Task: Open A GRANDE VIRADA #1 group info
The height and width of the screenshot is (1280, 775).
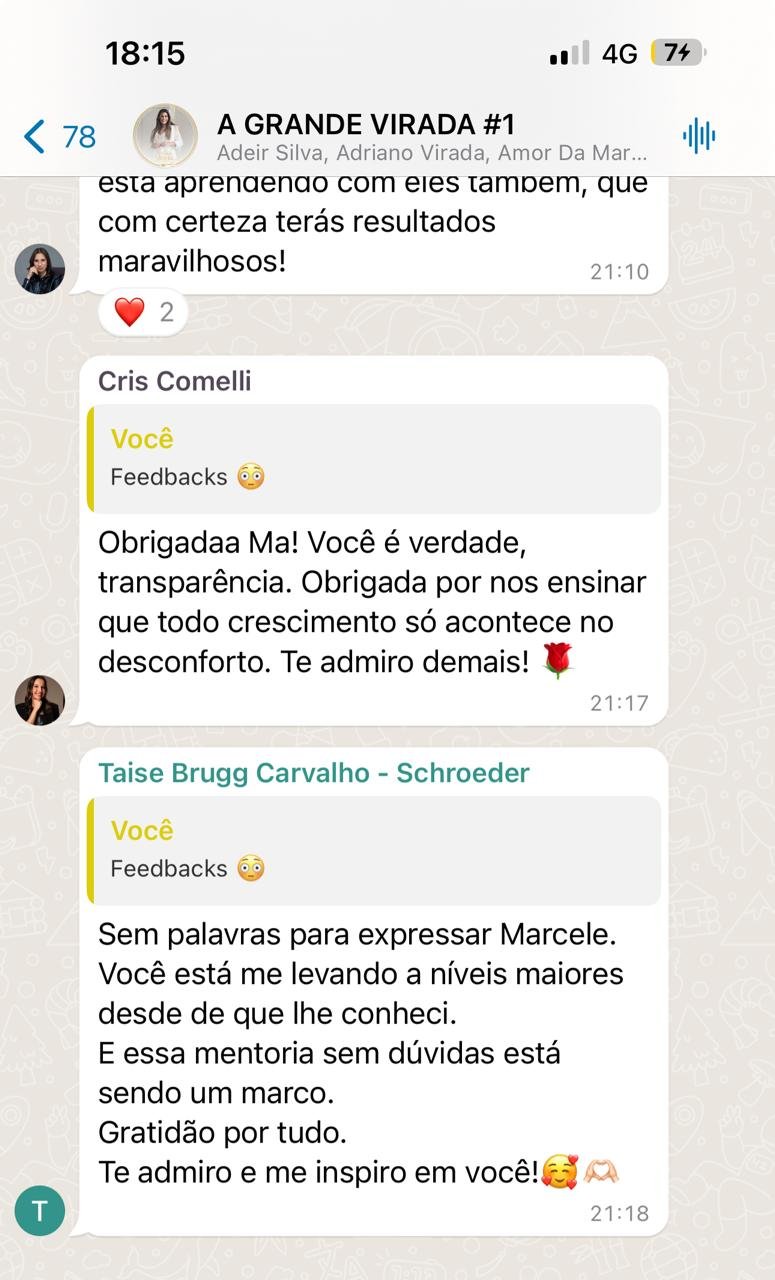Action: tap(430, 136)
